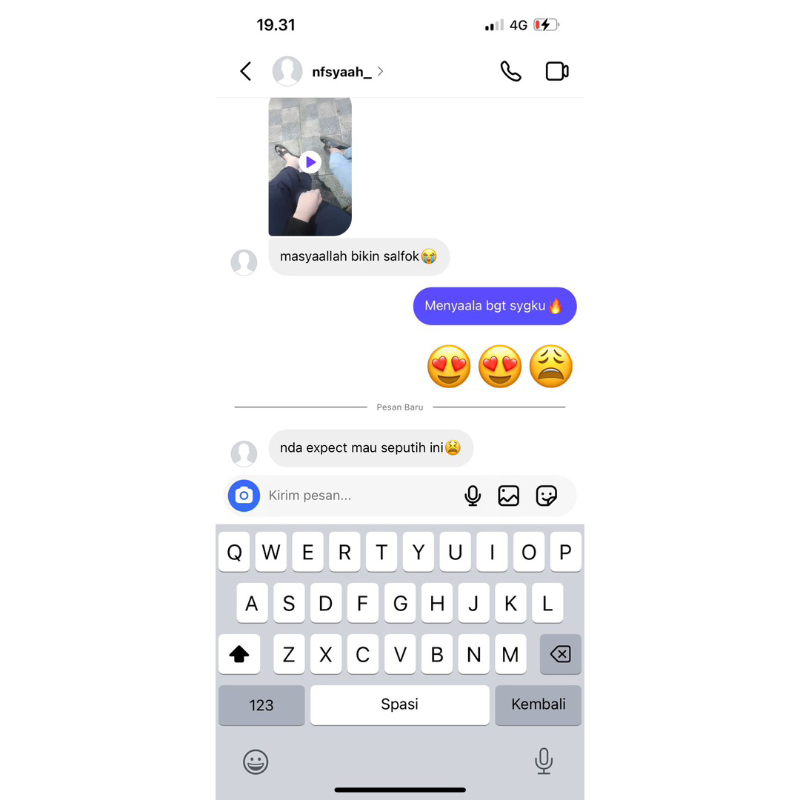Start a video call
The height and width of the screenshot is (800, 800).
(557, 71)
